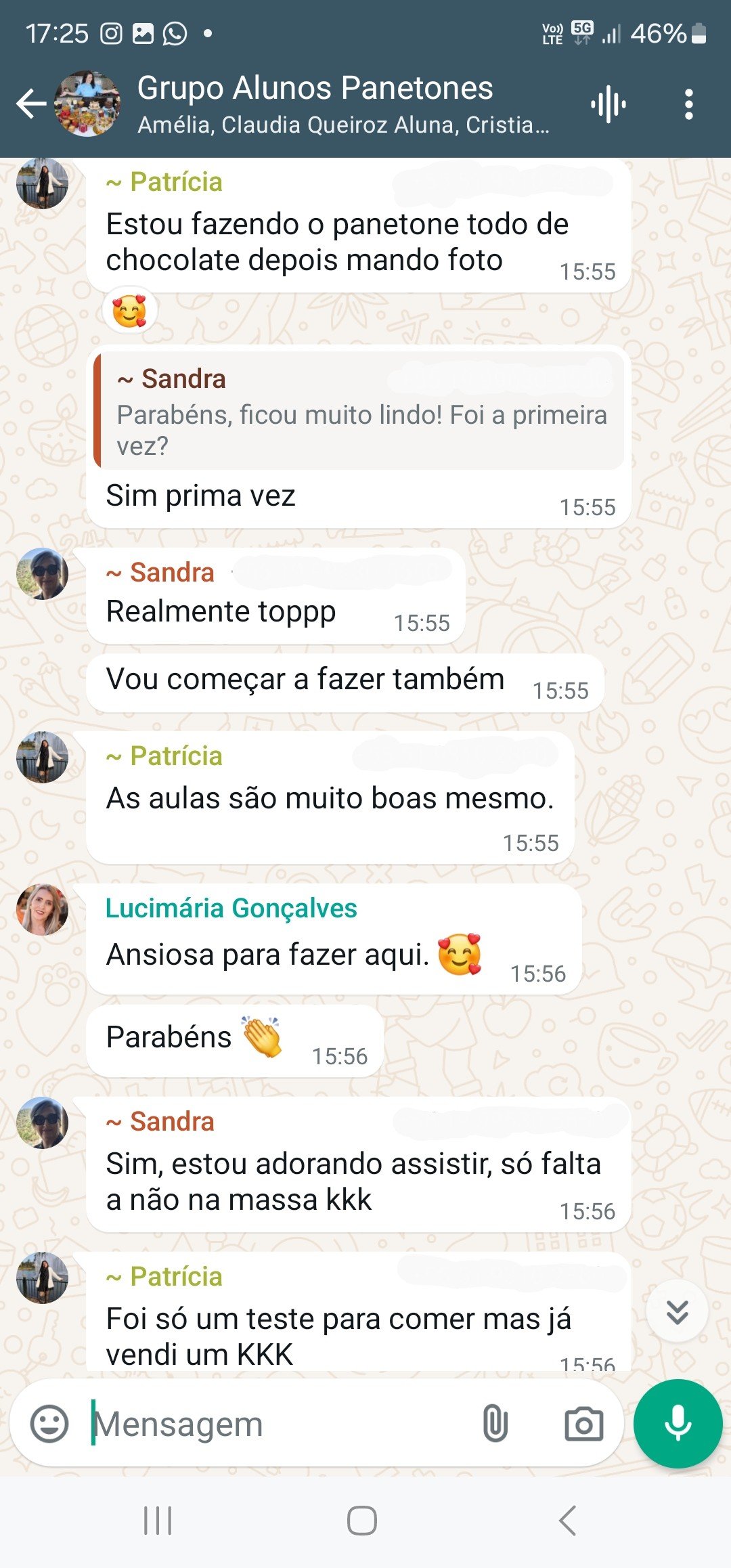Focus the Mensagem text field
Viewport: 731px width, 1568px height.
click(x=278, y=1424)
